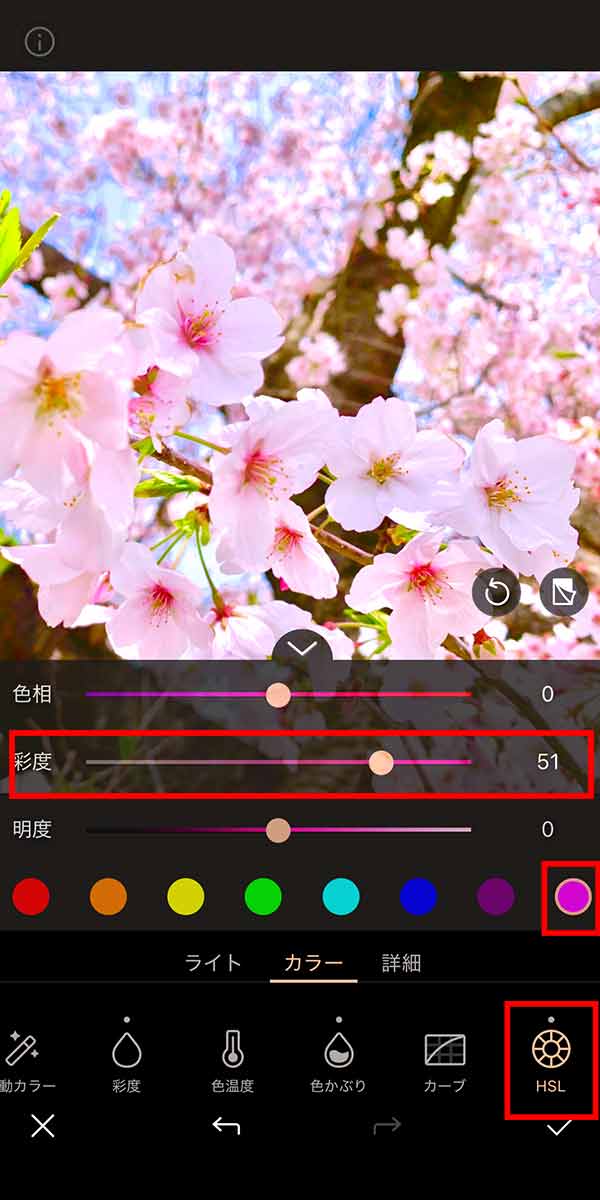Collapse the HSL panel with chevron
The image size is (600, 1200).
pos(302,649)
